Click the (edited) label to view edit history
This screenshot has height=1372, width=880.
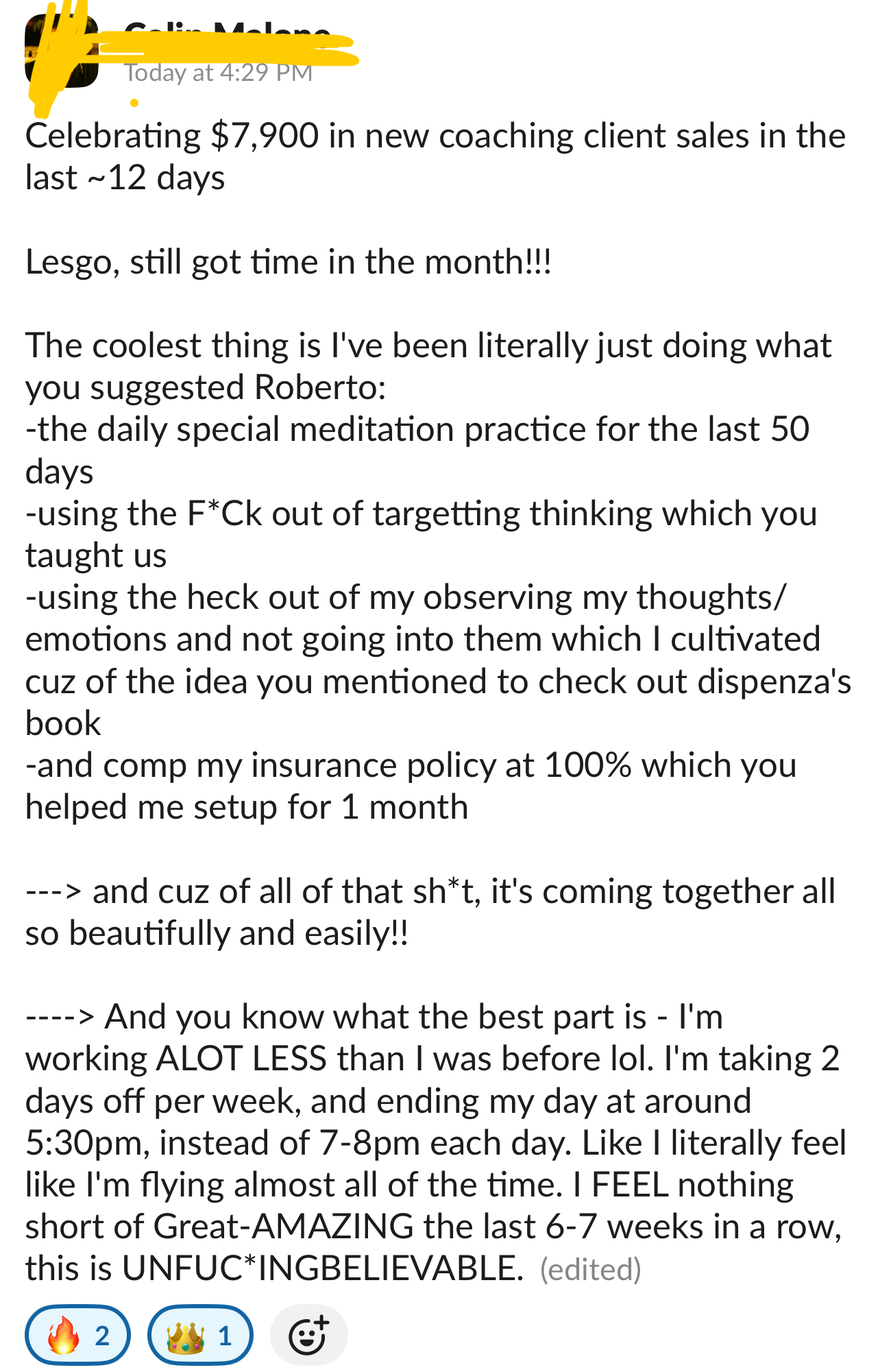pos(588,1268)
